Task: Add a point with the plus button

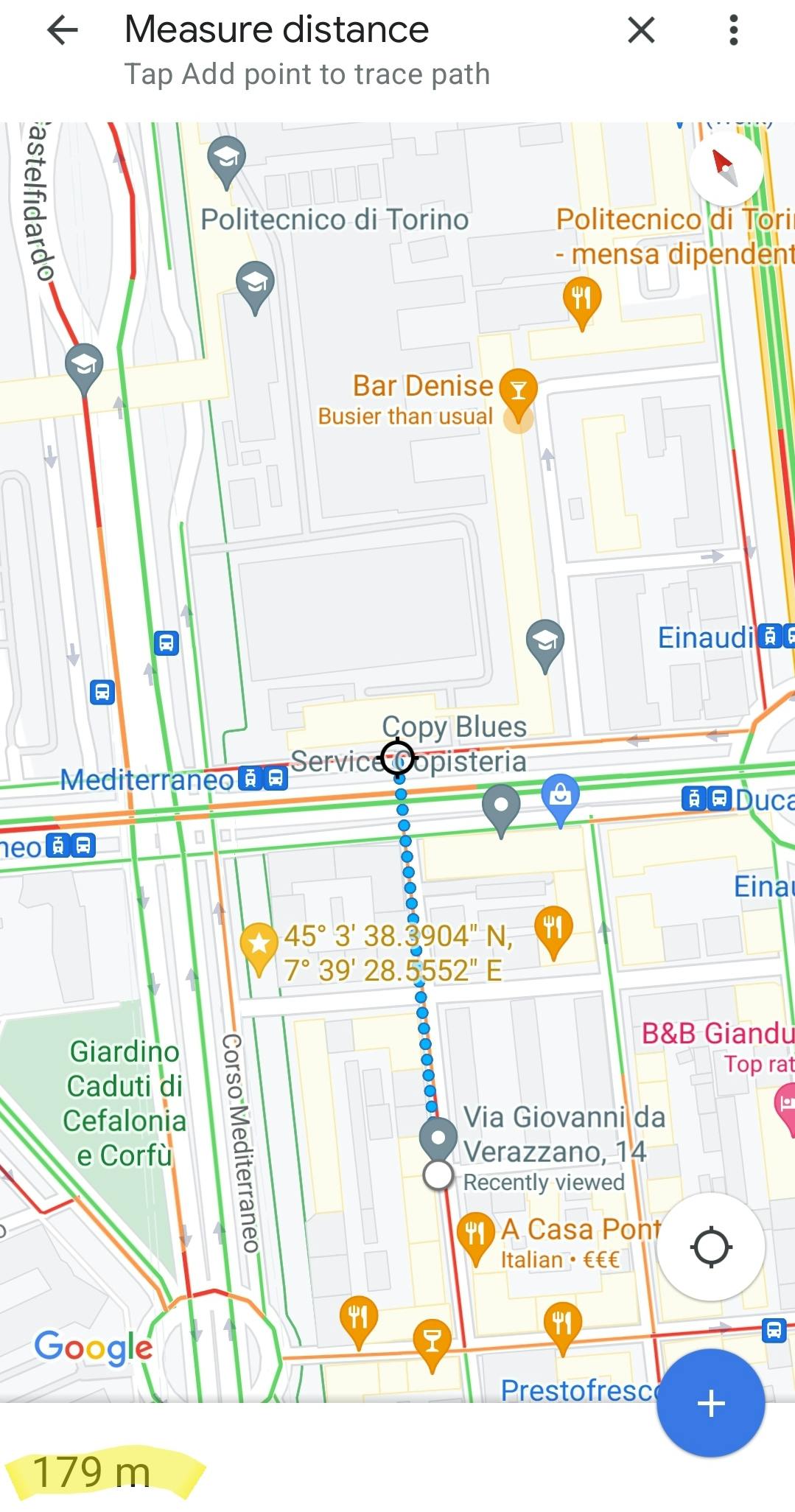Action: coord(710,1403)
